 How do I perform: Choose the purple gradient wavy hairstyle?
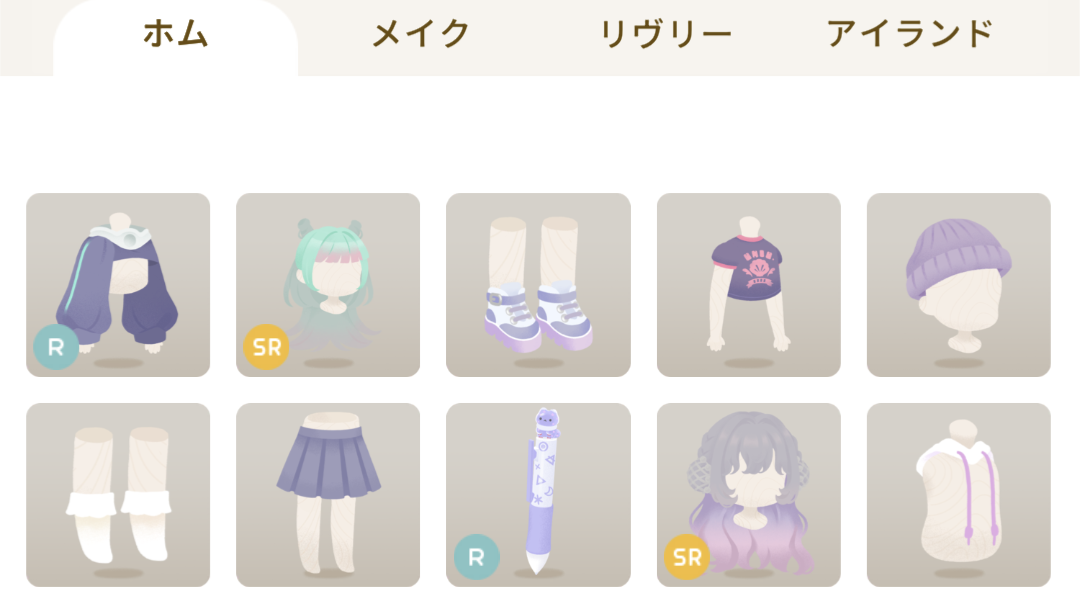click(x=748, y=495)
